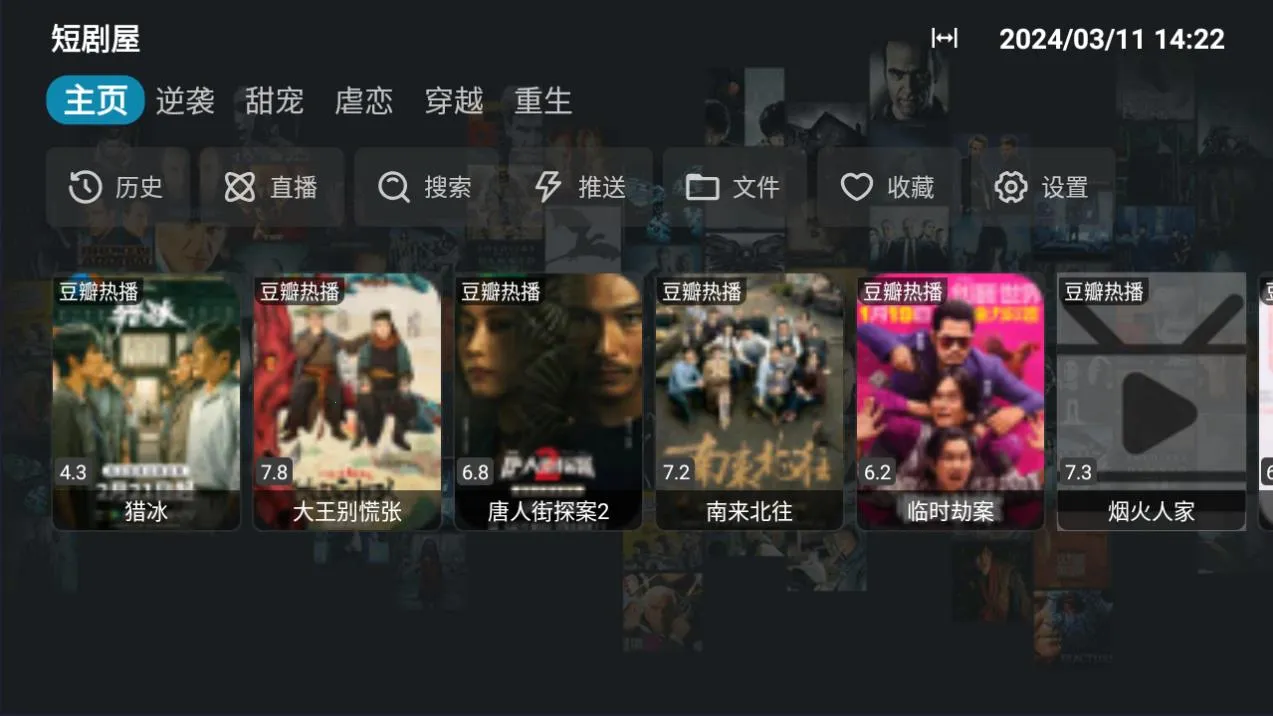Select the 甜宠 category tab
The image size is (1273, 716).
(274, 101)
